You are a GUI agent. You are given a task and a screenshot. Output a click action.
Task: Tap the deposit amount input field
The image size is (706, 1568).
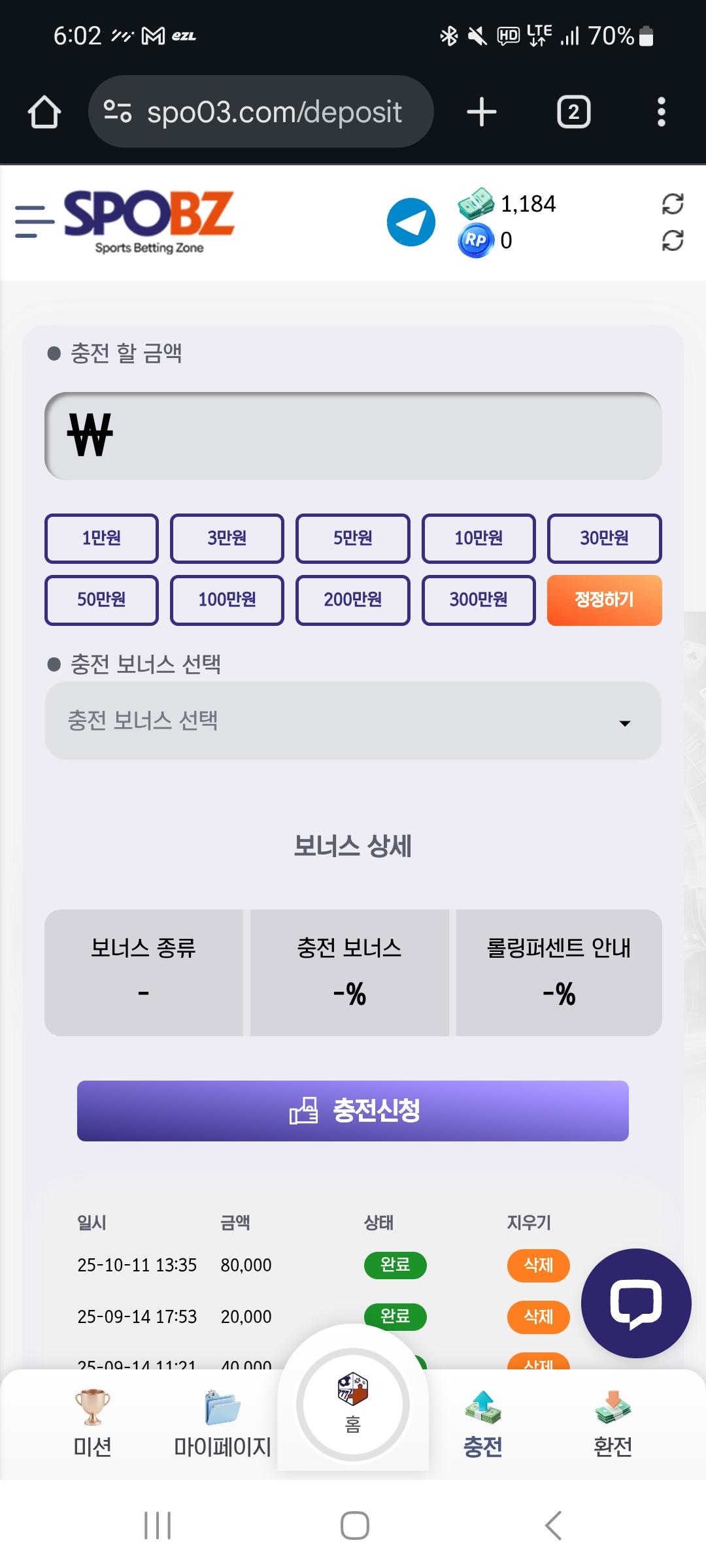[x=353, y=436]
